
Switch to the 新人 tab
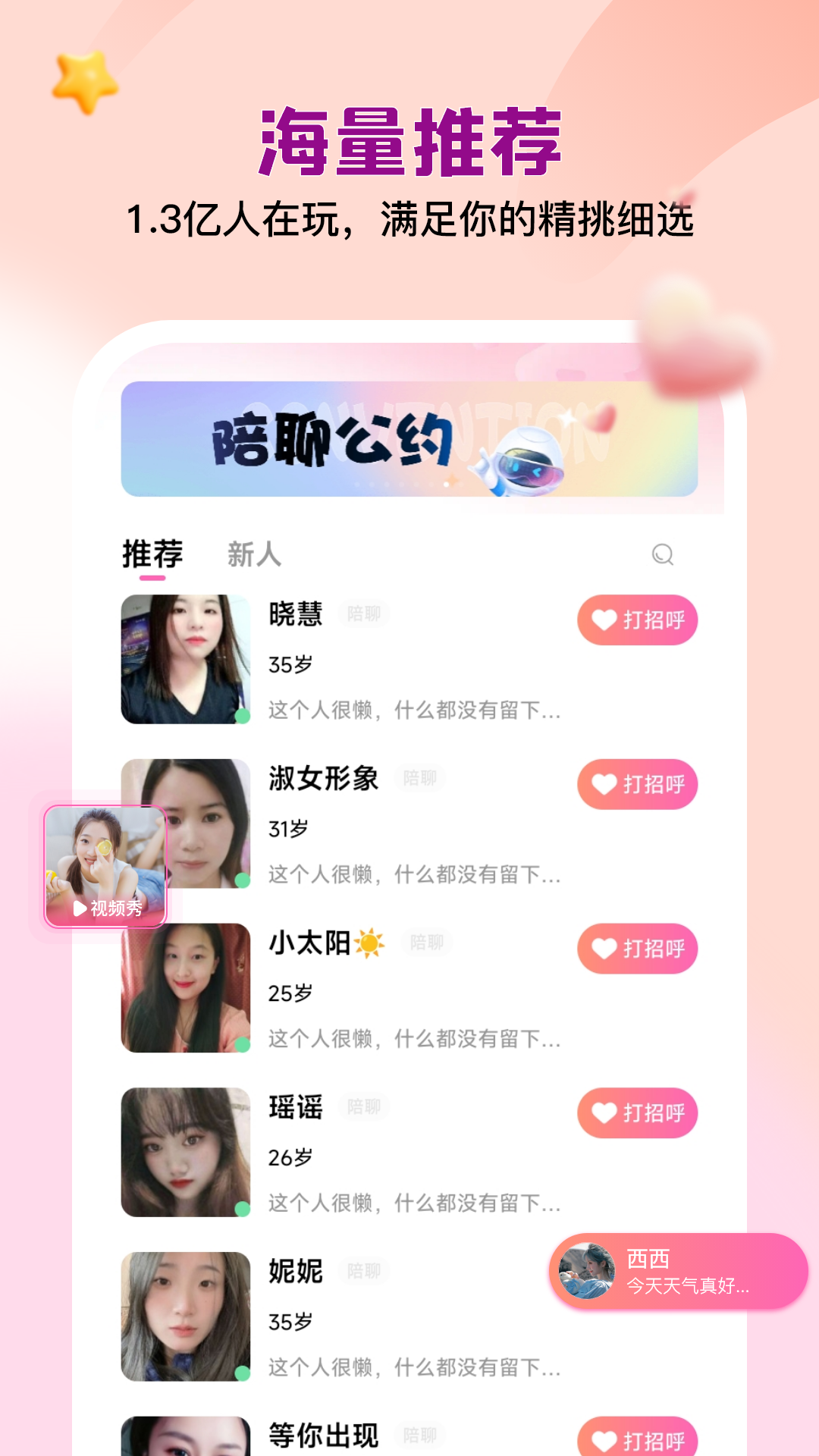coord(254,554)
